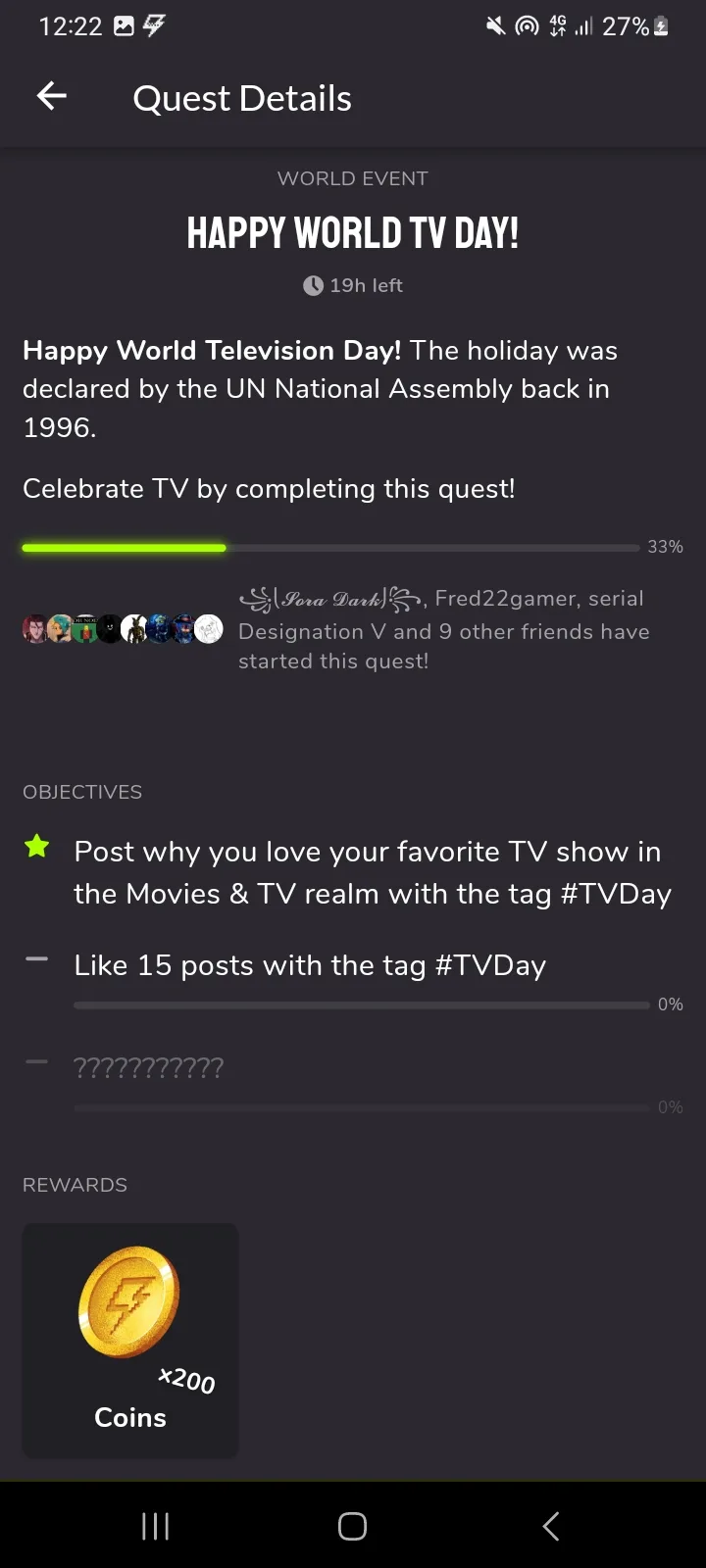Viewport: 706px width, 1568px height.
Task: Go back from Quest Details
Action: pos(52,96)
